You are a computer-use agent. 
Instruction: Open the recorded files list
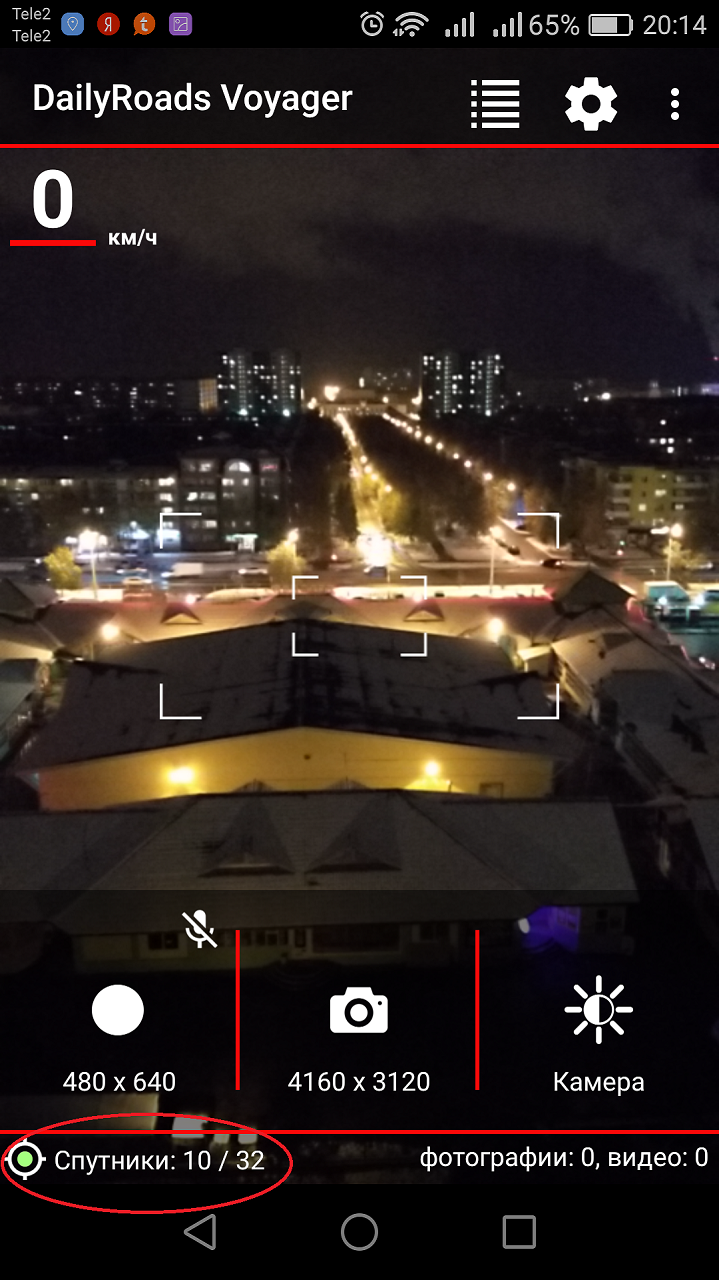pyautogui.click(x=495, y=103)
